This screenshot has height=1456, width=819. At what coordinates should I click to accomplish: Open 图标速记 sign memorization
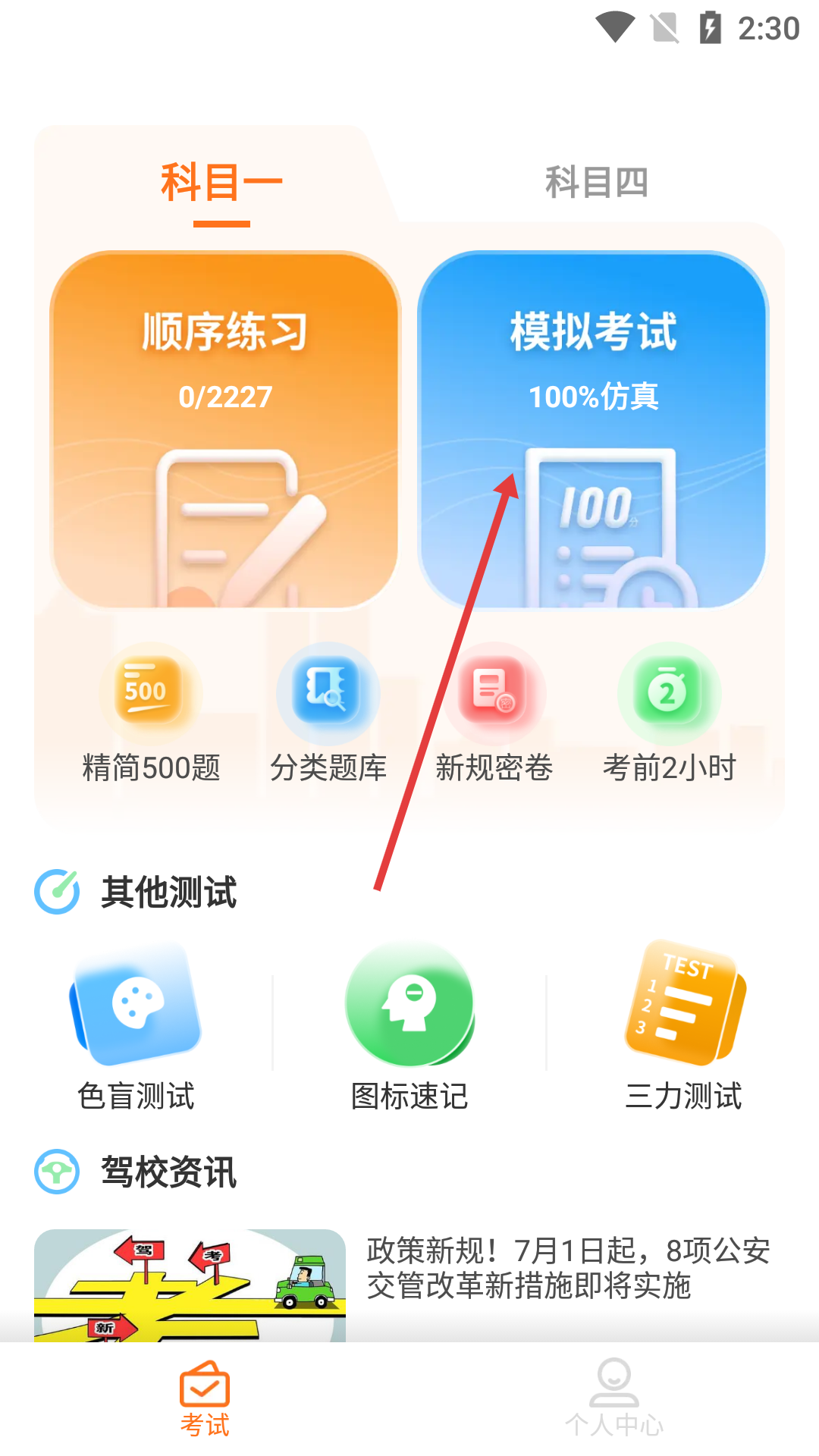click(x=409, y=1028)
